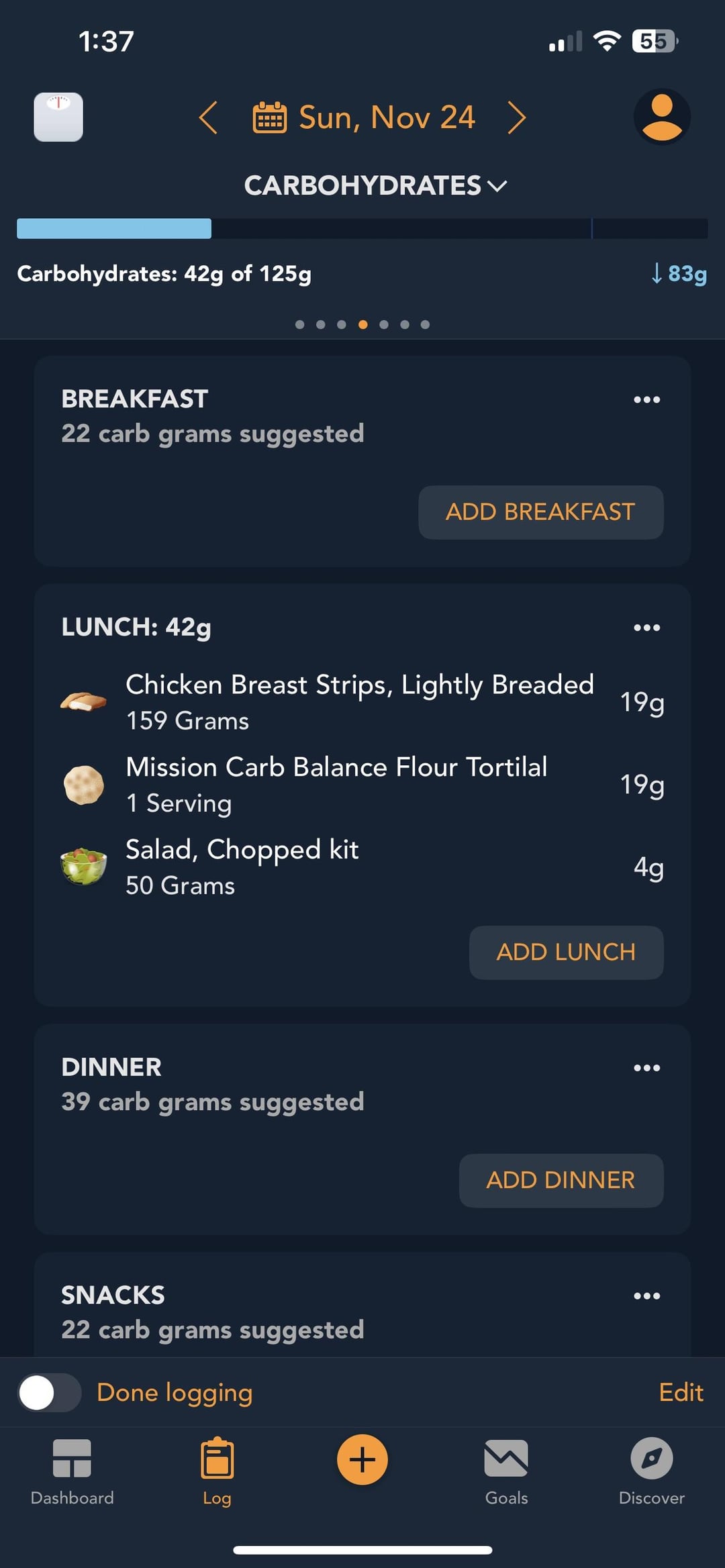
Task: Tap Add Lunch button
Action: pyautogui.click(x=567, y=952)
